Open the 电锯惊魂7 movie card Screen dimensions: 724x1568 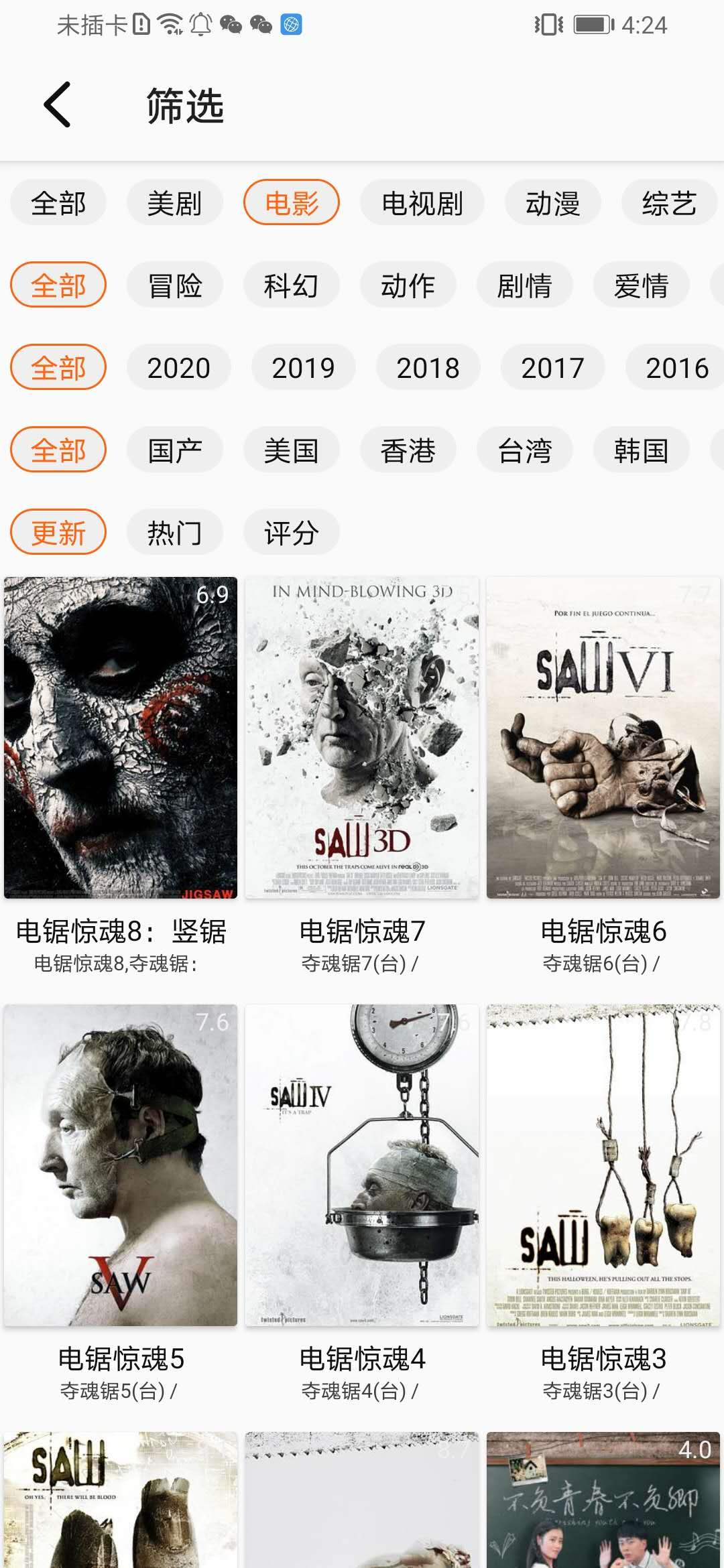(362, 737)
